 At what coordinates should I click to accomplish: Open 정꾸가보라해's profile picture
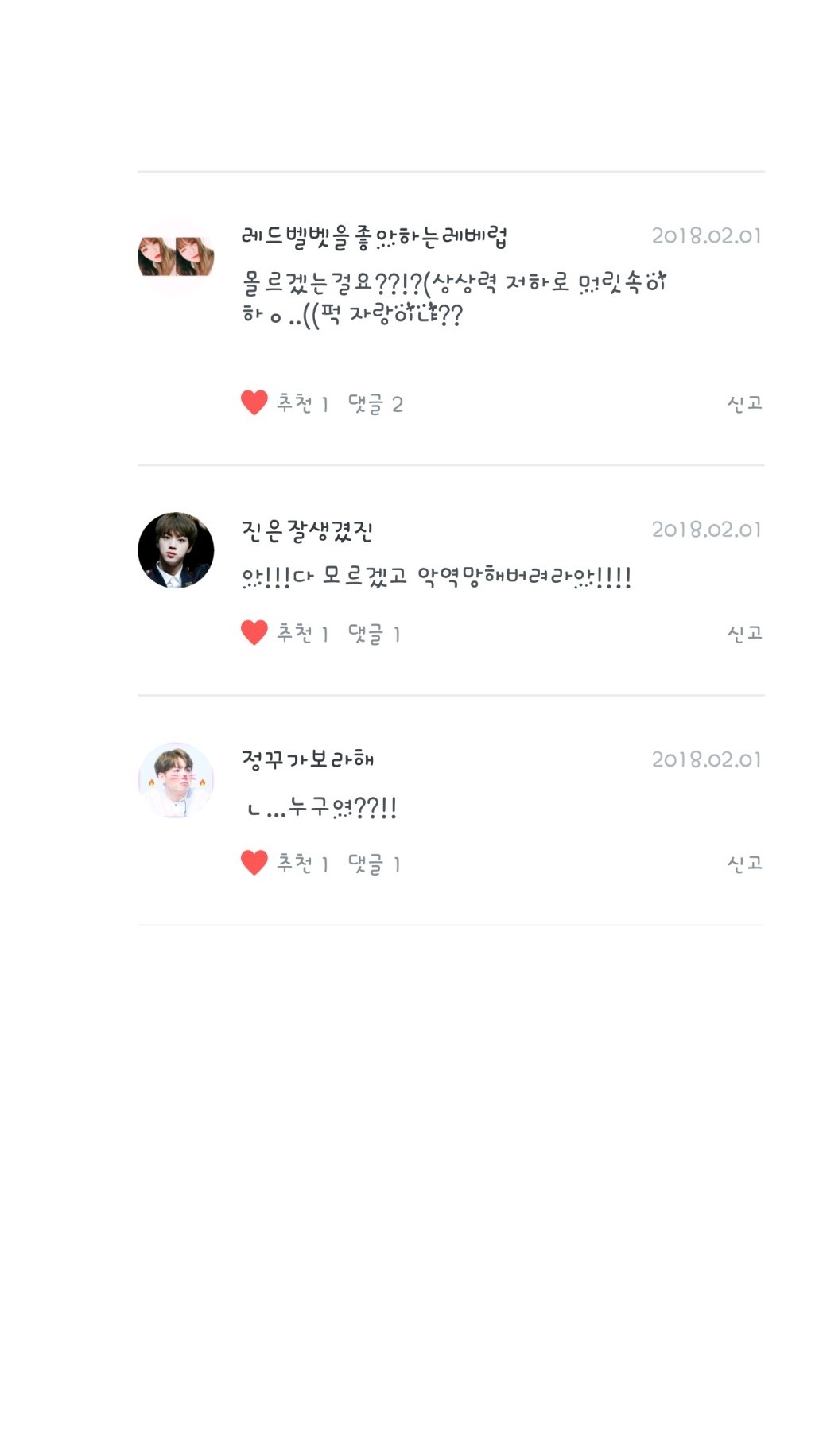coord(176,780)
